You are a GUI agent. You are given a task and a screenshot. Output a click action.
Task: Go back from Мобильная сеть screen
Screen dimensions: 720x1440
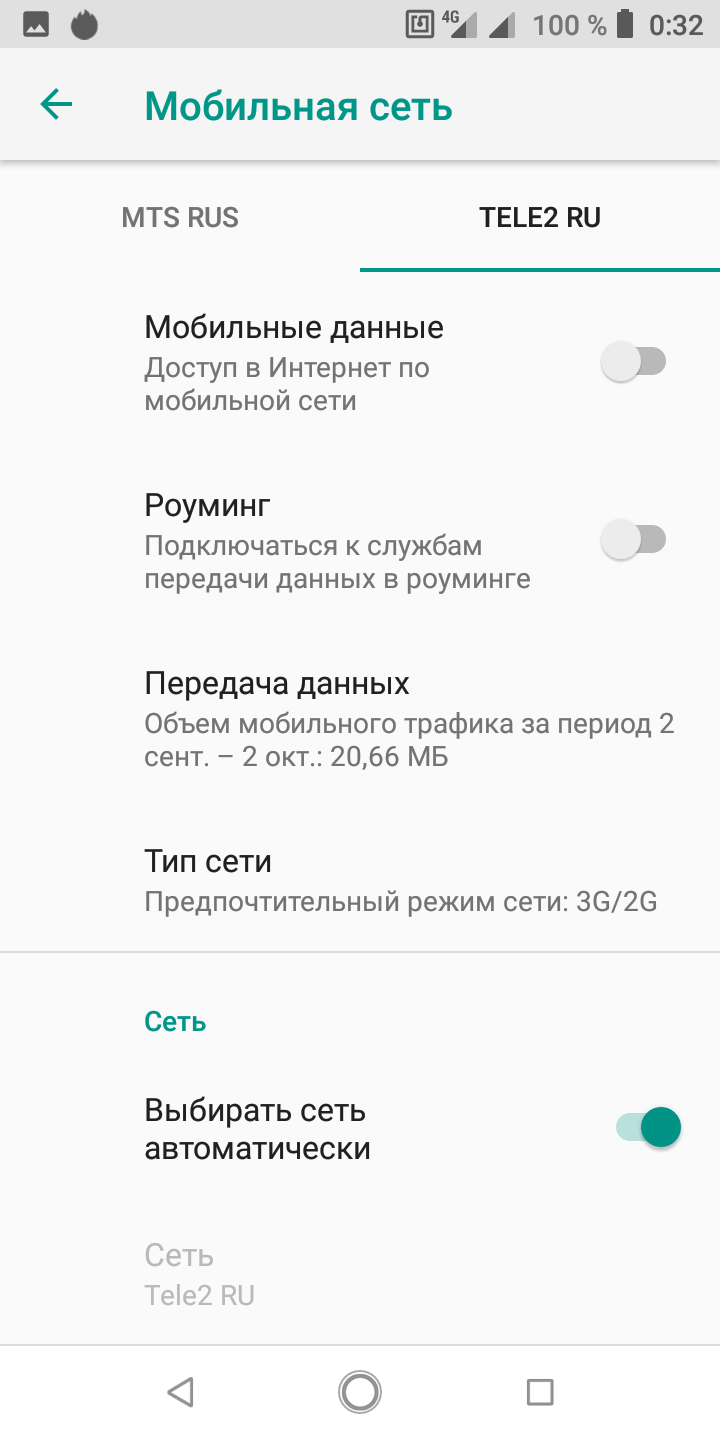[x=56, y=105]
